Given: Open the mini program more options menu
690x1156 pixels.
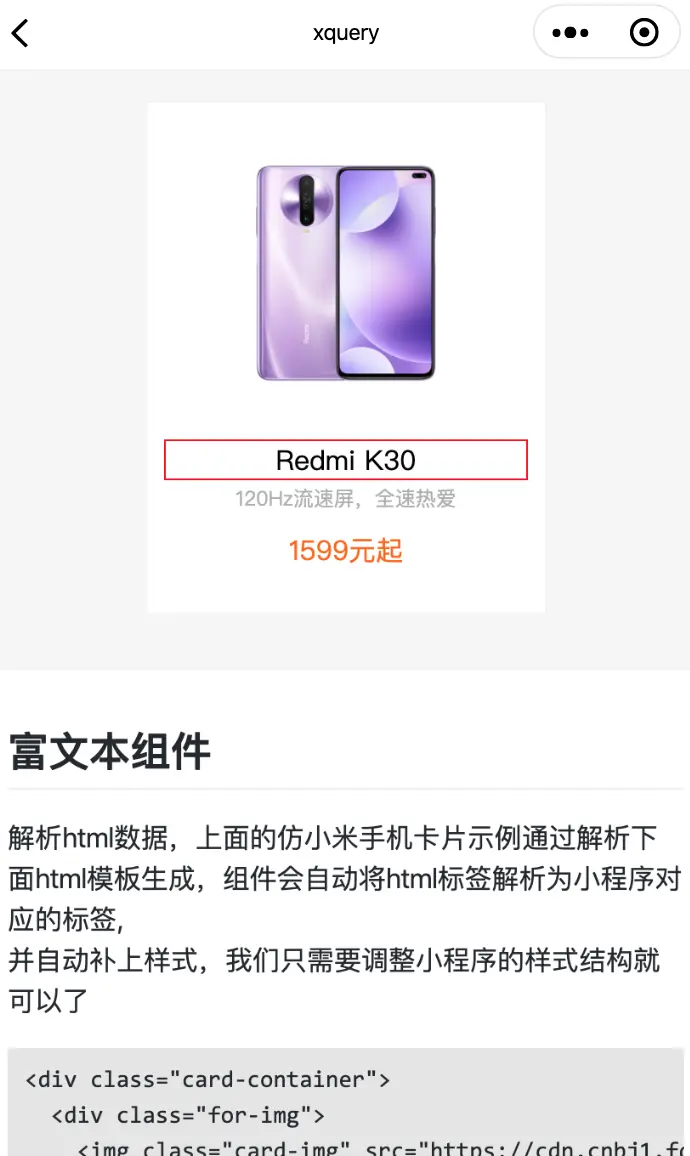Looking at the screenshot, I should 570,33.
